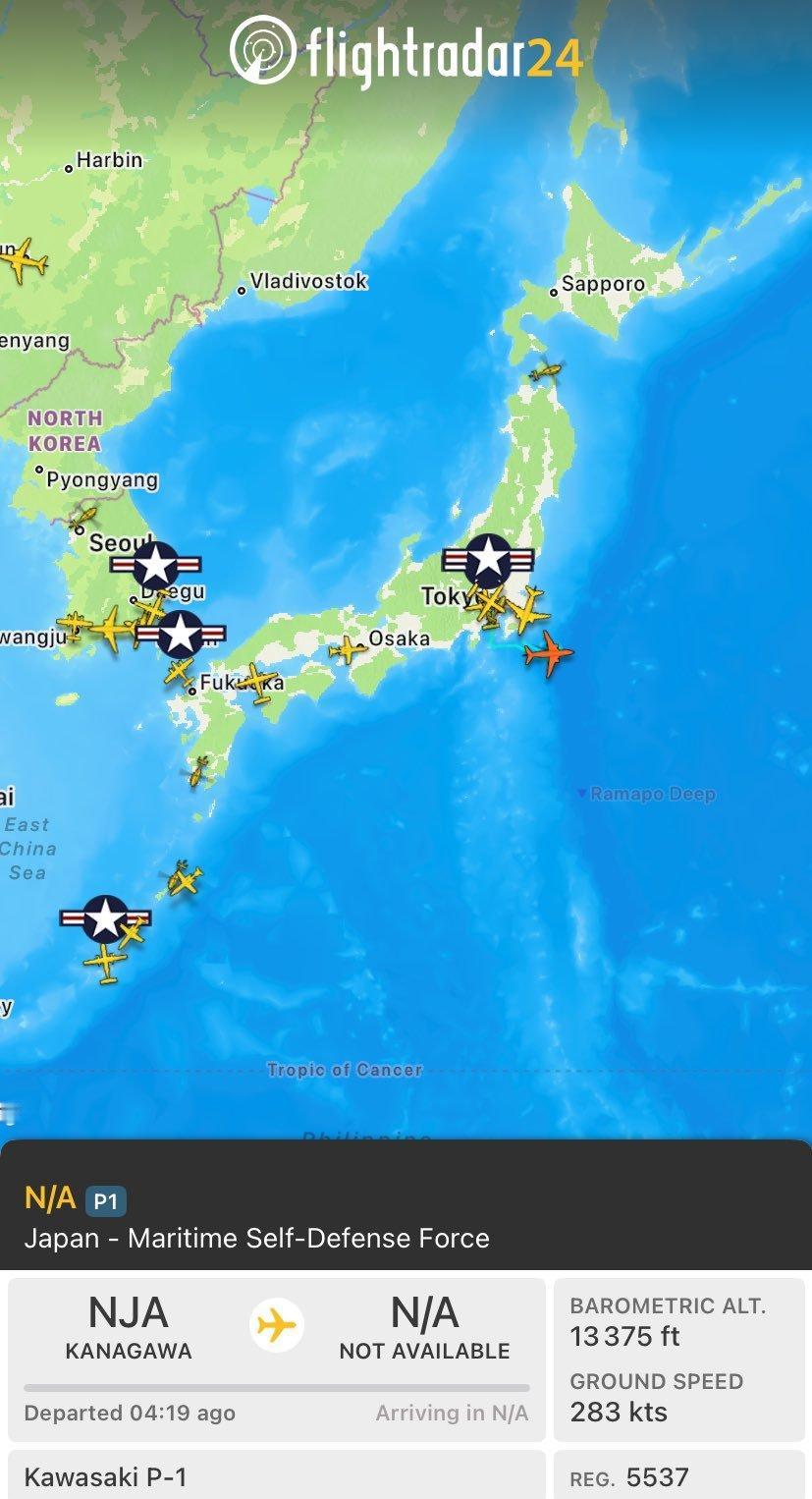
Task: Click the aircraft icon near Fukuoka
Action: click(x=257, y=680)
